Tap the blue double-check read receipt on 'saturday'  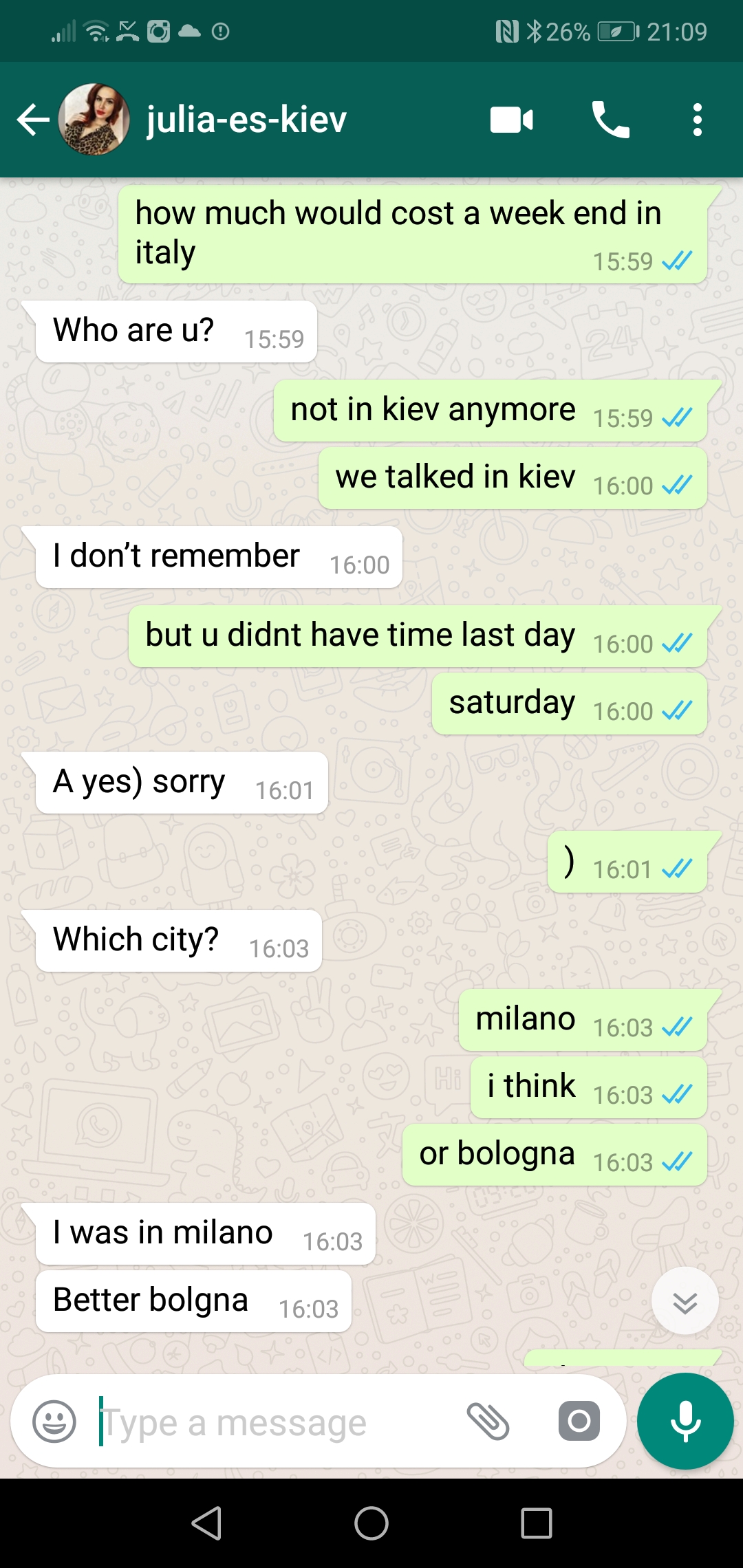(679, 710)
